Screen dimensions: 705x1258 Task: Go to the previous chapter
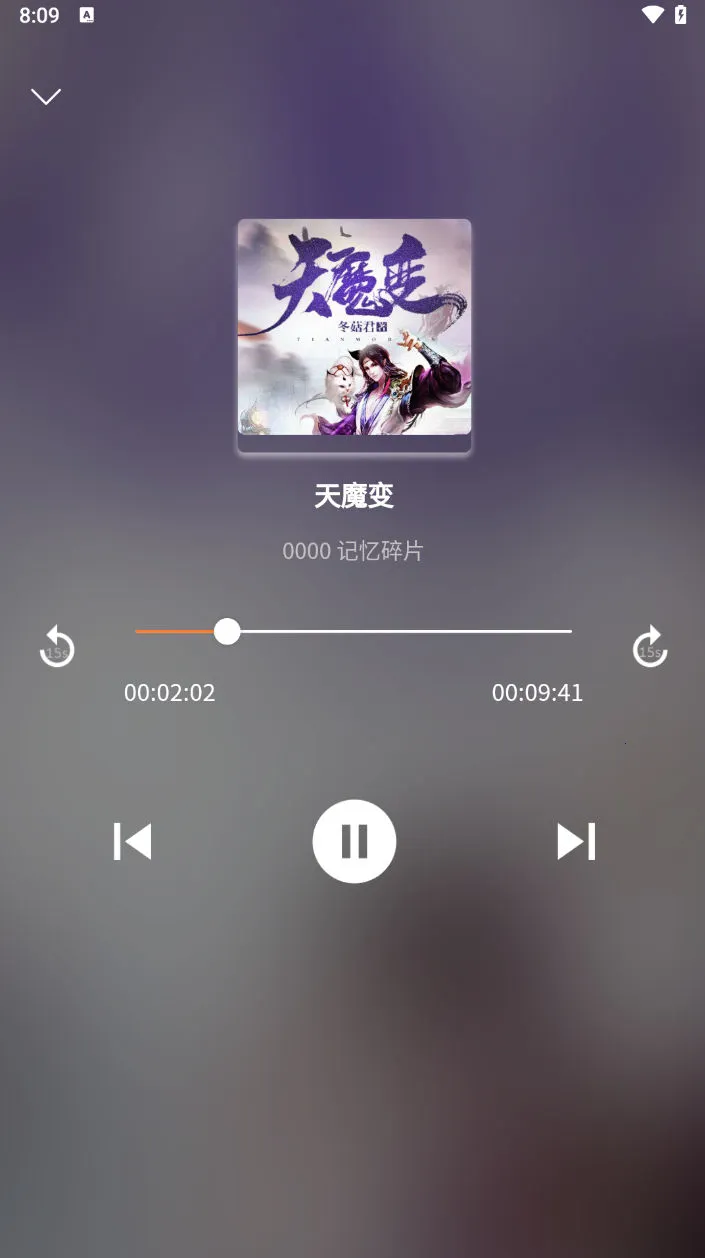132,841
